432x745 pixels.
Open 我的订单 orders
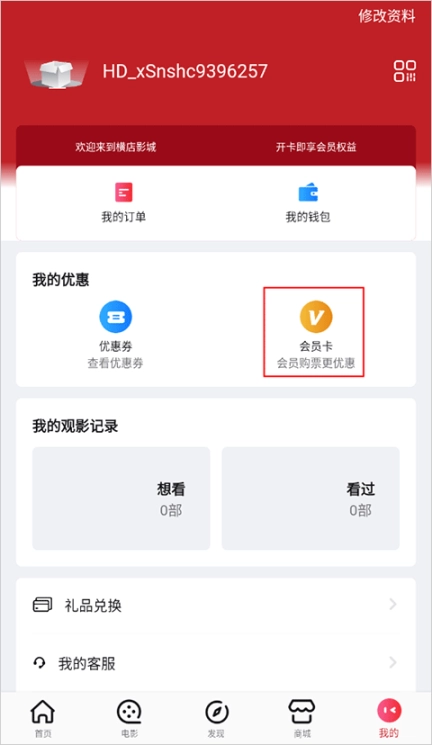tap(124, 203)
